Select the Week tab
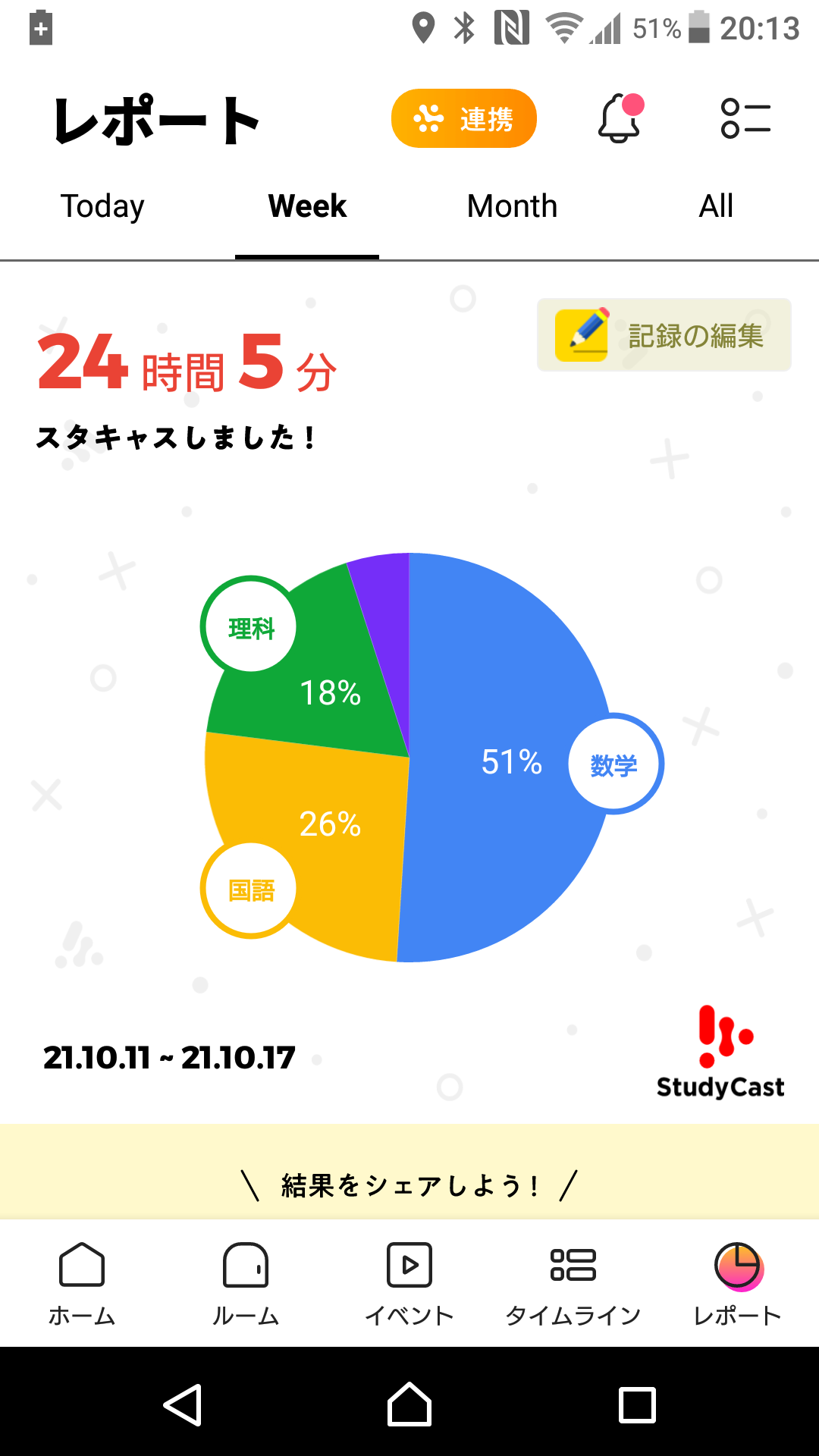This screenshot has height=1456, width=819. (307, 206)
